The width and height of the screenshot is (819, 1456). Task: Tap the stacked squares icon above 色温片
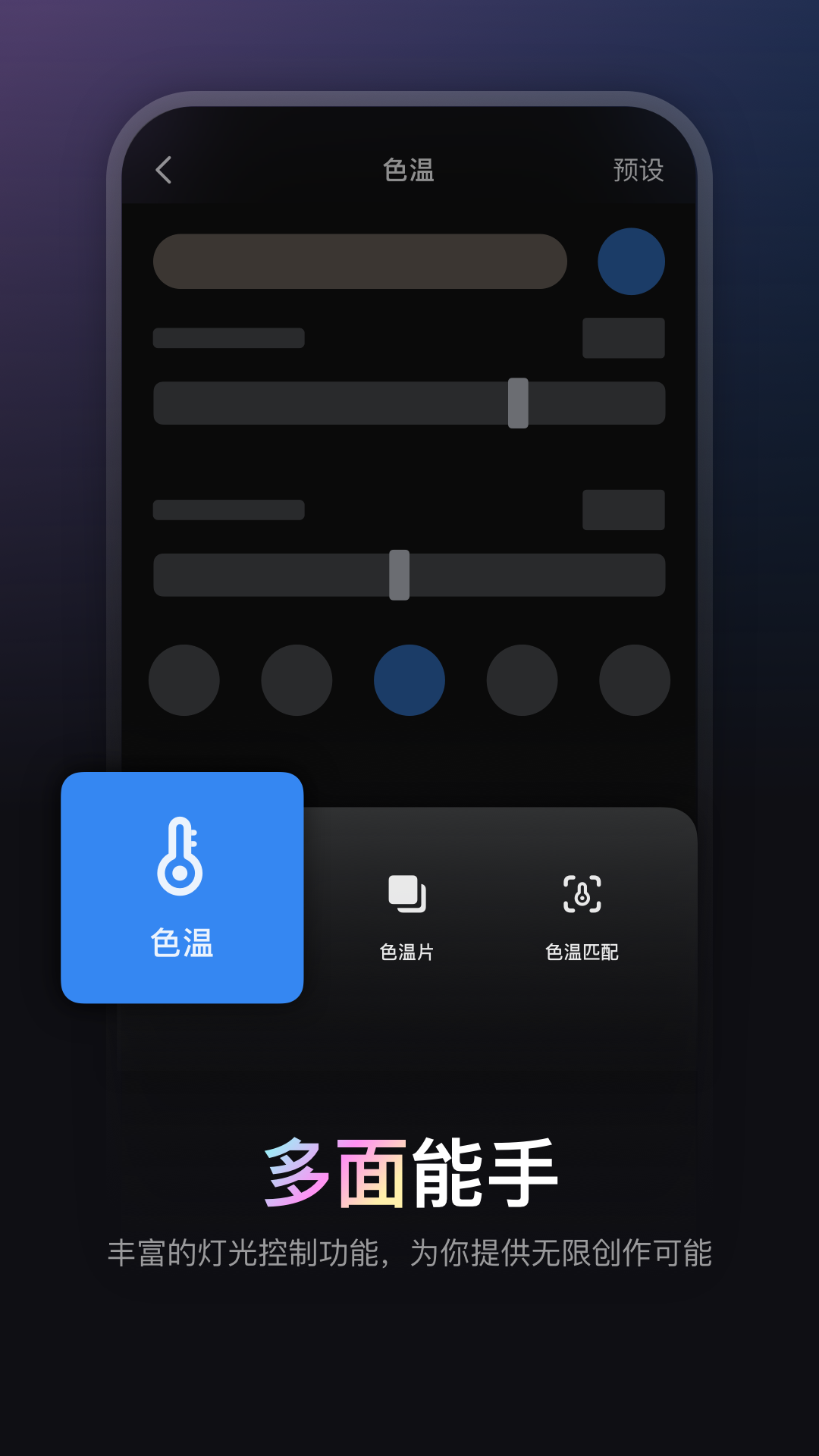[x=407, y=895]
